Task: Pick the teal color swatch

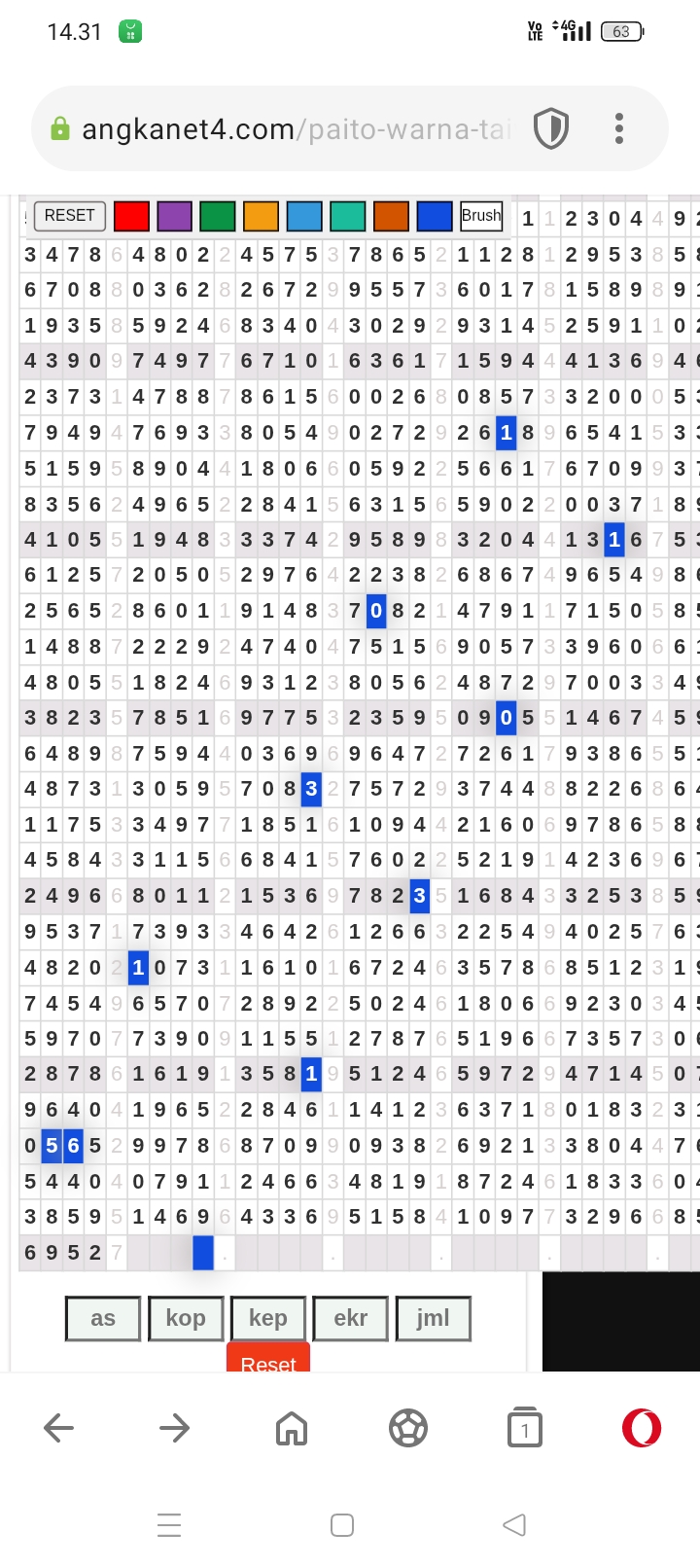Action: pyautogui.click(x=348, y=216)
